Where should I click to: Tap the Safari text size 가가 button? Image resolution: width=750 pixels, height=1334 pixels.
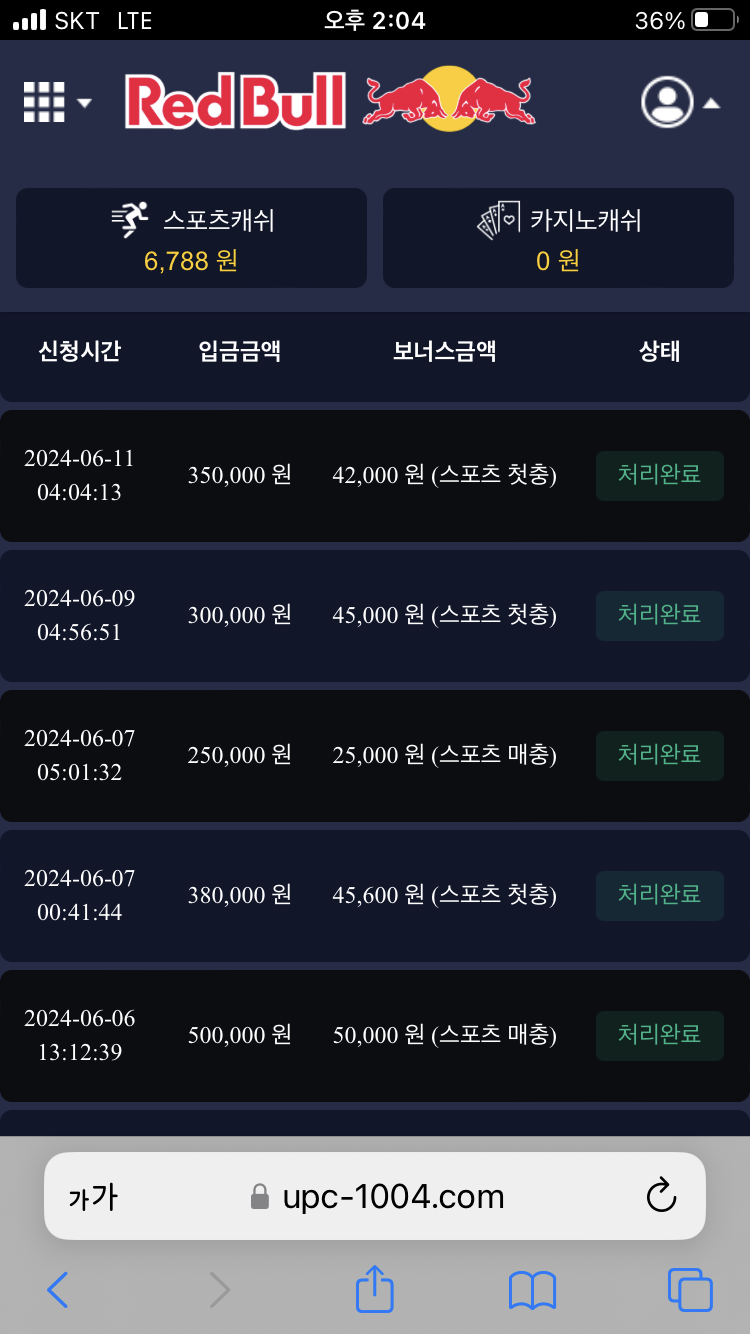tap(93, 1197)
